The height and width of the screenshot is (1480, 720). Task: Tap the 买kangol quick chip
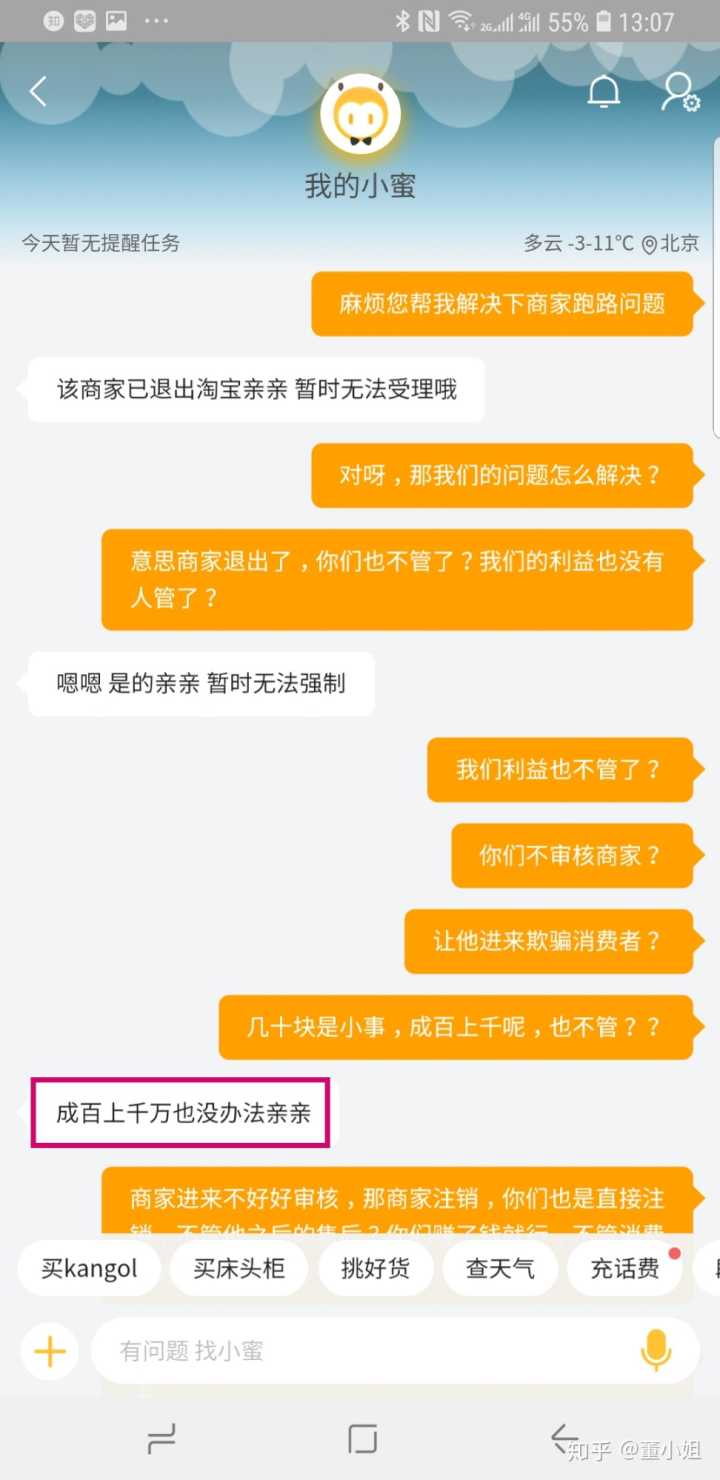89,1269
